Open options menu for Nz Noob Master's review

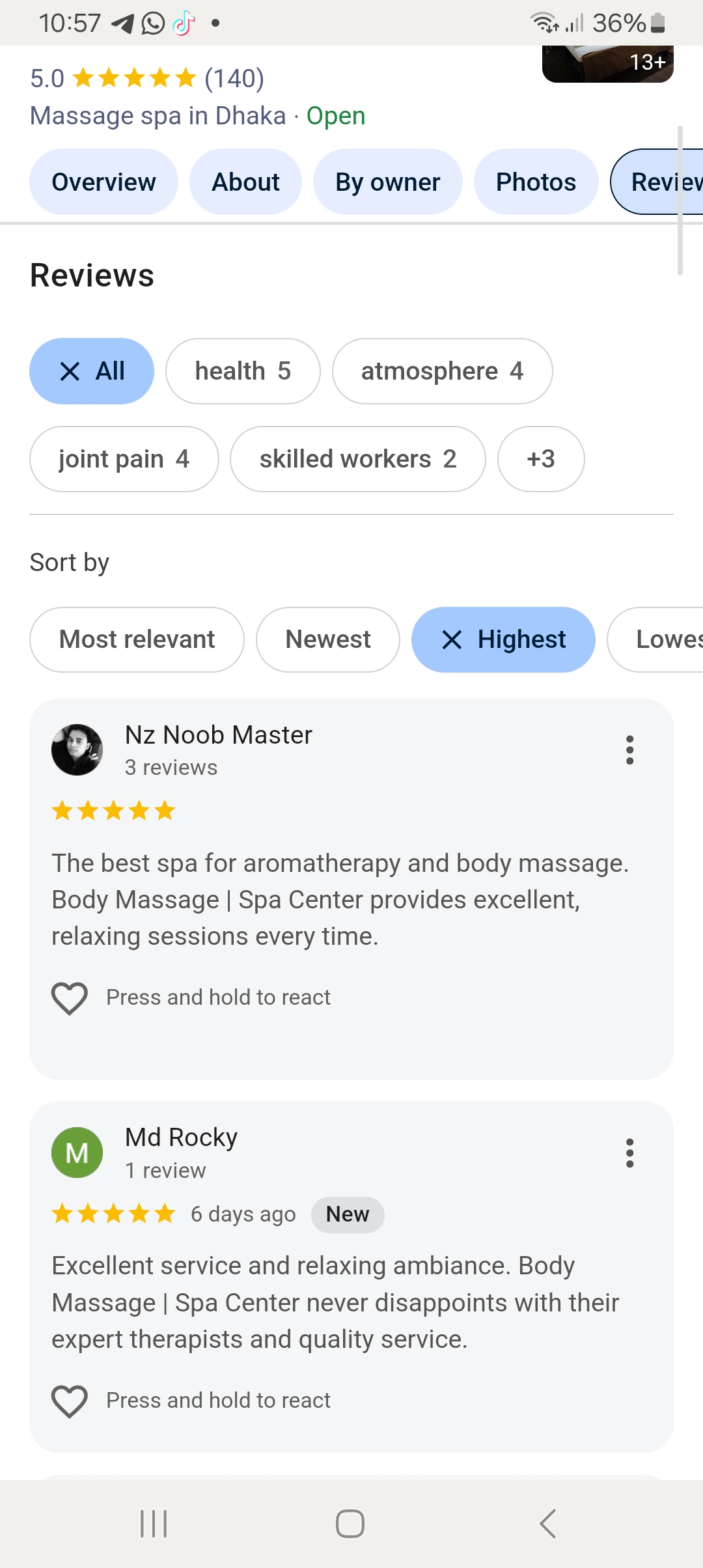coord(629,750)
